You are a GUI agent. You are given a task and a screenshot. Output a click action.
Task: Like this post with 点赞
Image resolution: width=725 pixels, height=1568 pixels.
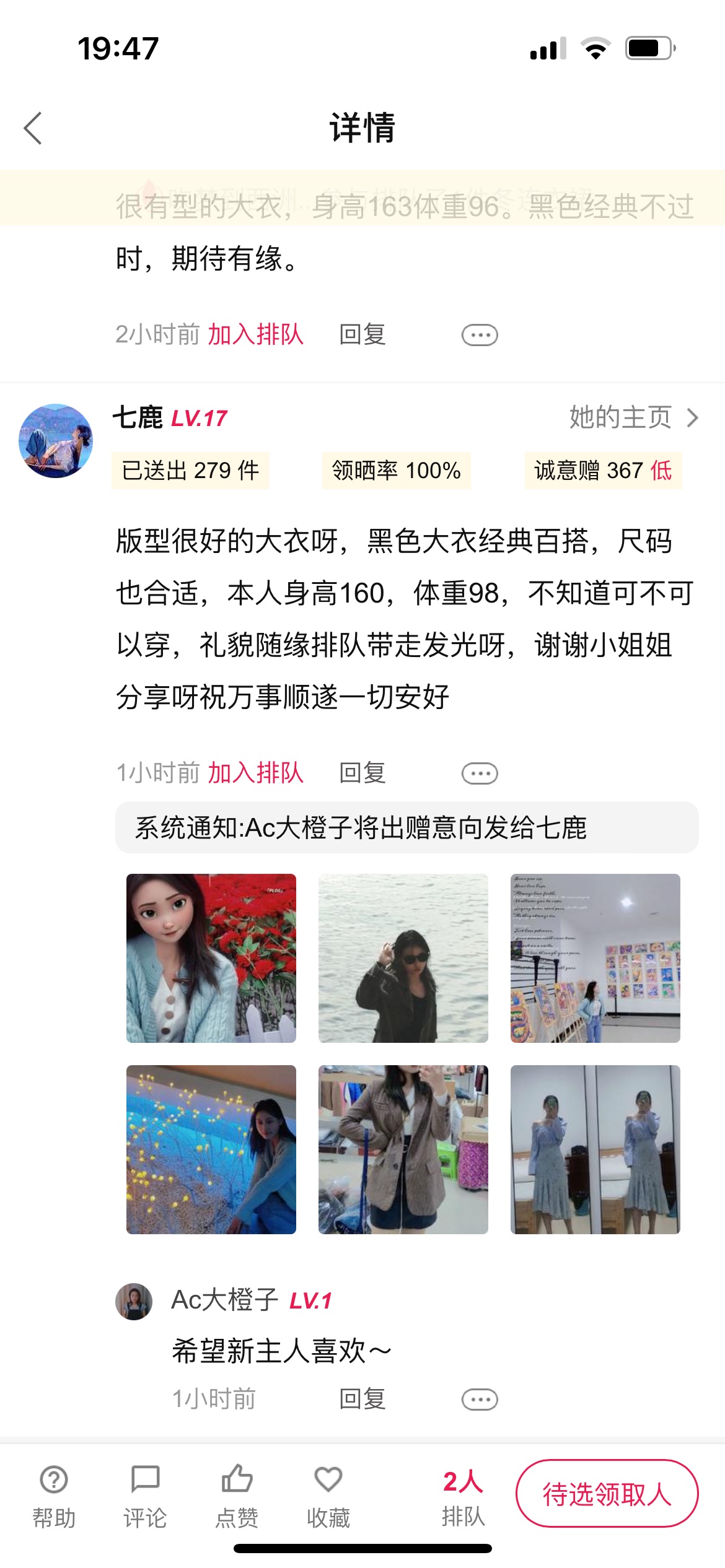click(237, 1496)
